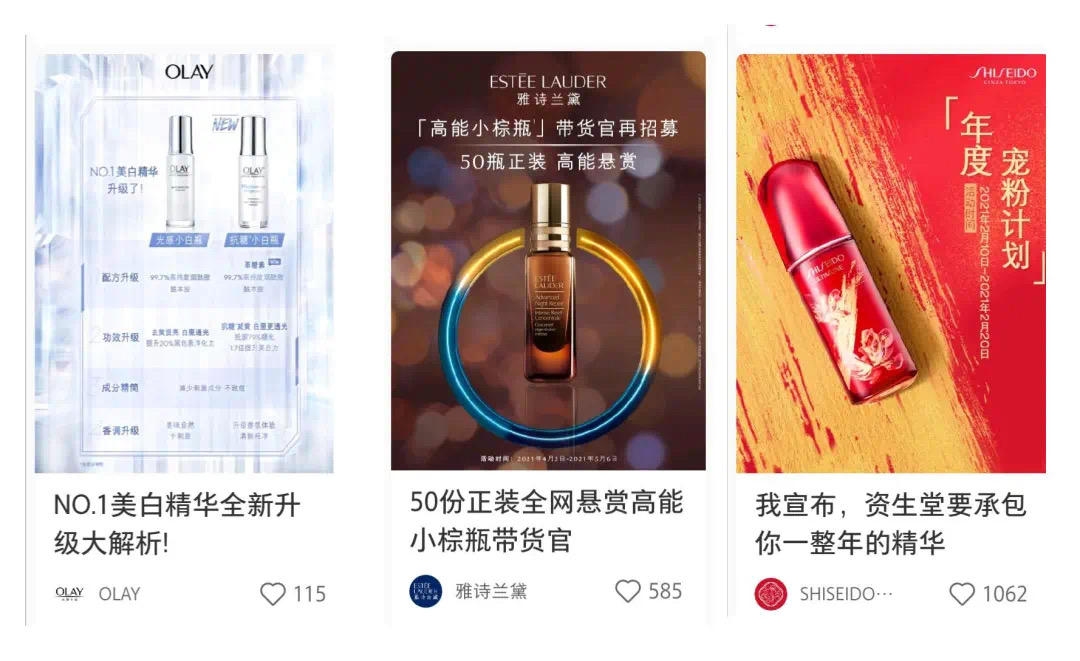Screen dimensions: 1080x661
Task: Open the OLAY NO.1美白精华 post
Action: (x=184, y=264)
